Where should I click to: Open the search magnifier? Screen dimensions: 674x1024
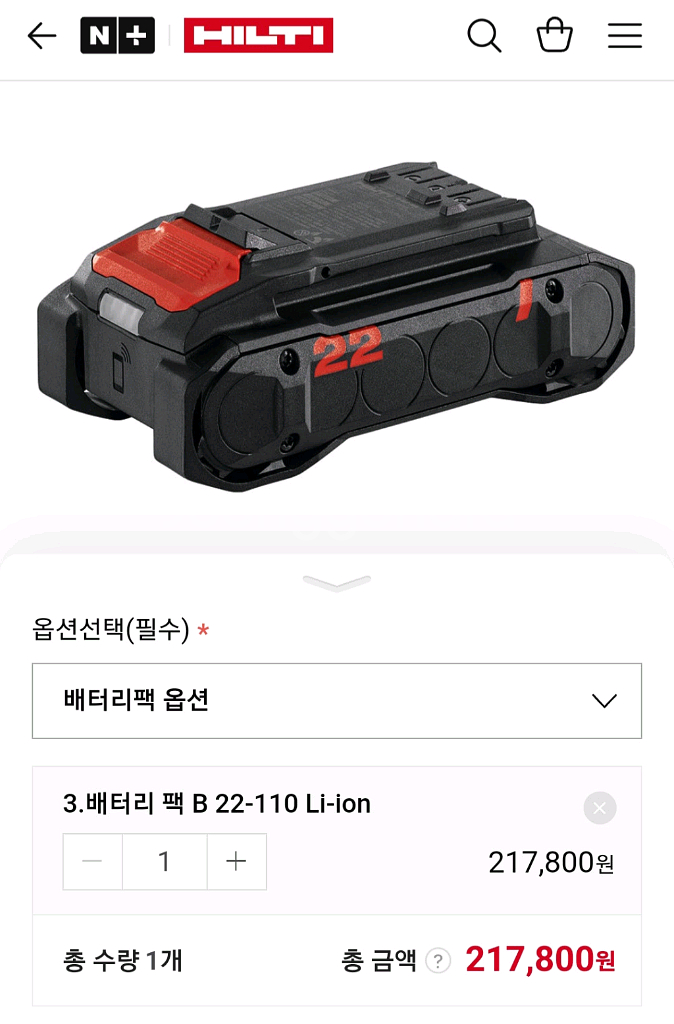pyautogui.click(x=484, y=37)
